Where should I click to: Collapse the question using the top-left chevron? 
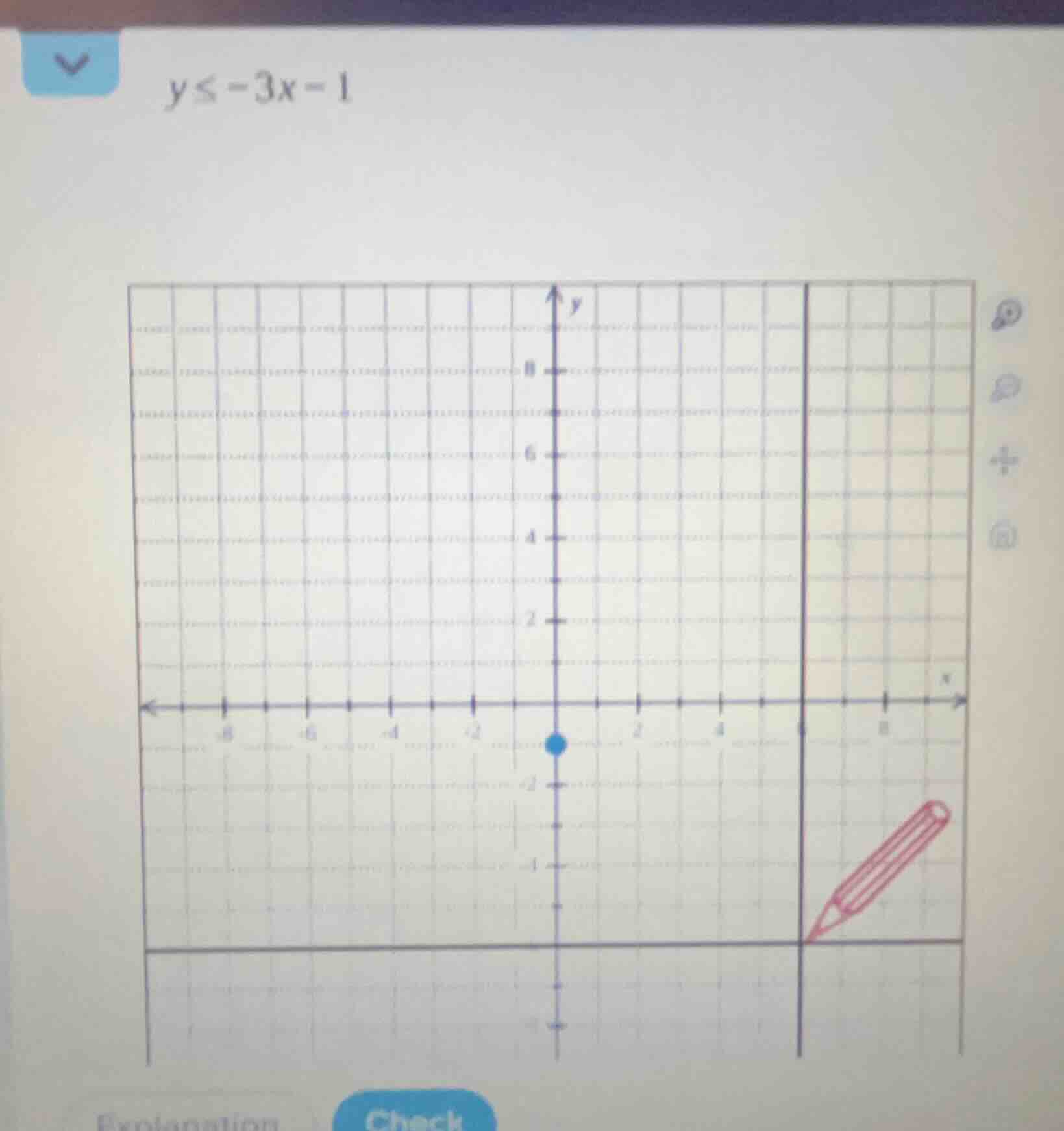pos(71,63)
